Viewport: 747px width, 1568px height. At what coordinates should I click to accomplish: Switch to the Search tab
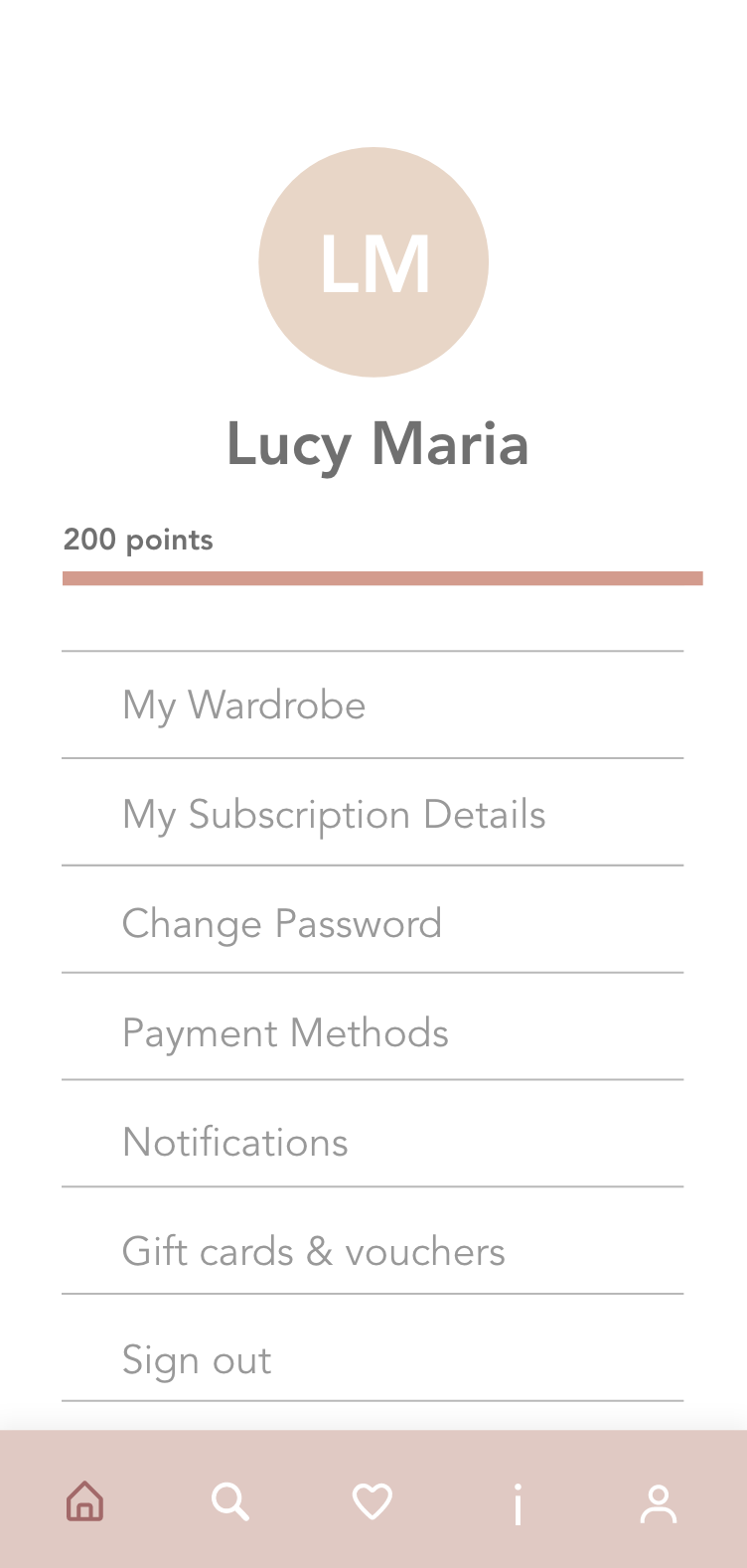(230, 1501)
